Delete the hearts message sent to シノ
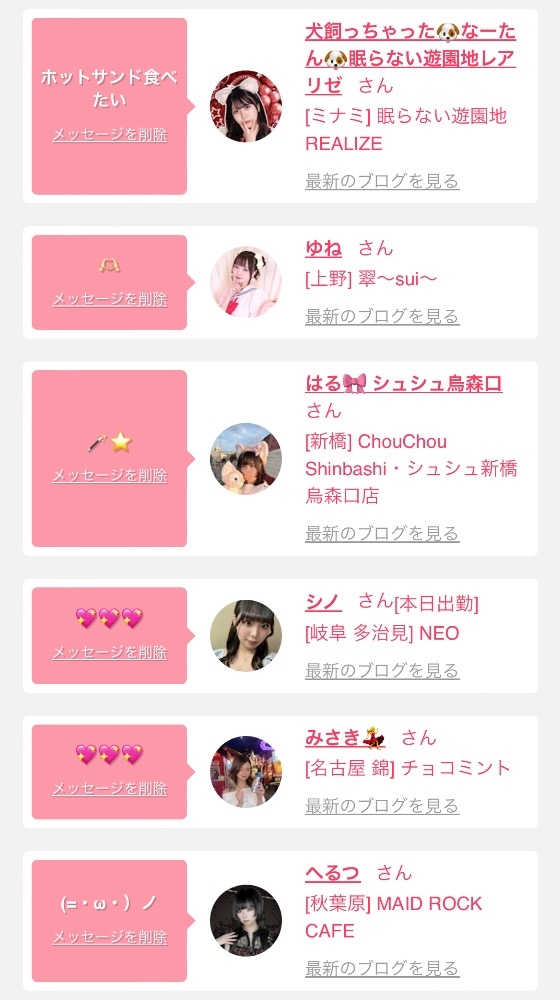The height and width of the screenshot is (1000, 560). pyautogui.click(x=110, y=652)
